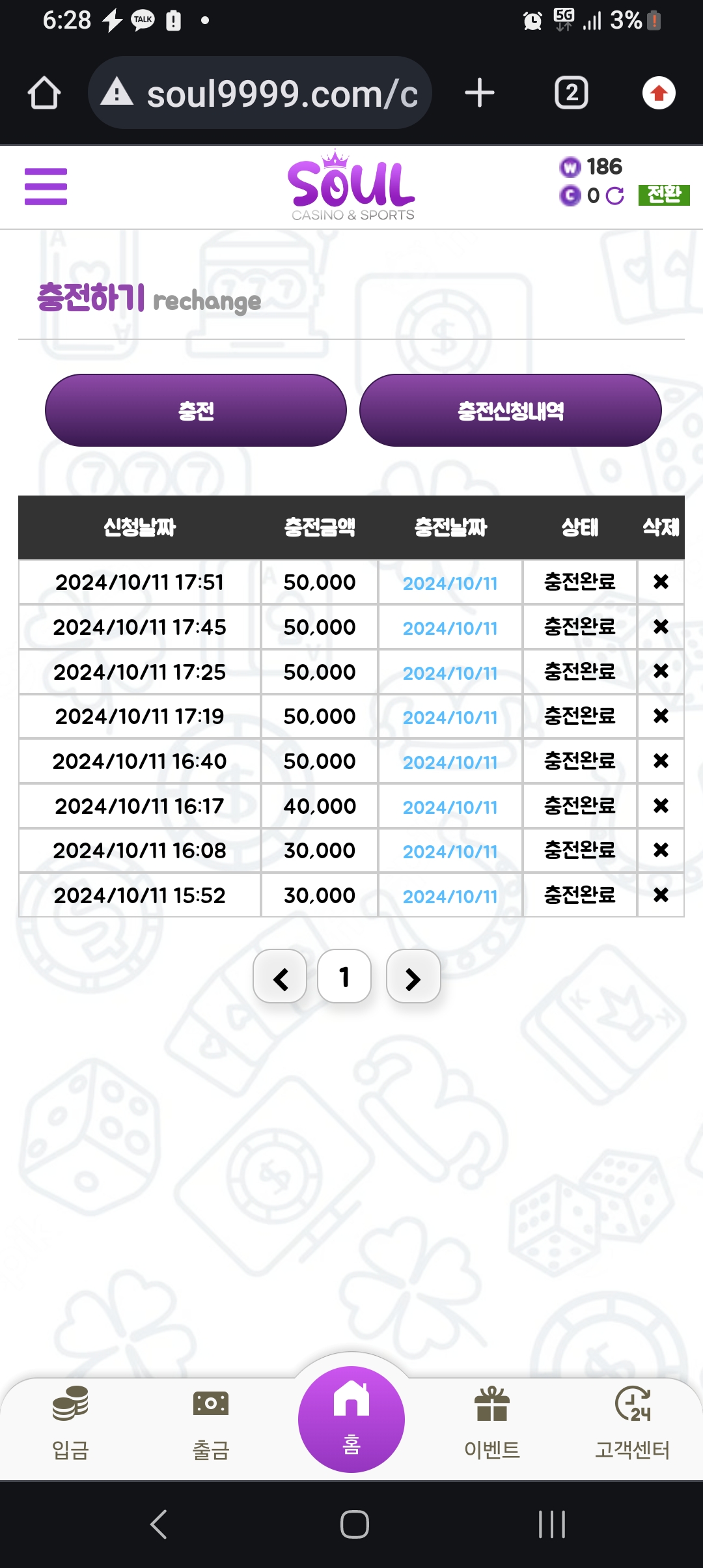Viewport: 703px width, 1568px height.
Task: Go to the previous page of results
Action: click(280, 977)
